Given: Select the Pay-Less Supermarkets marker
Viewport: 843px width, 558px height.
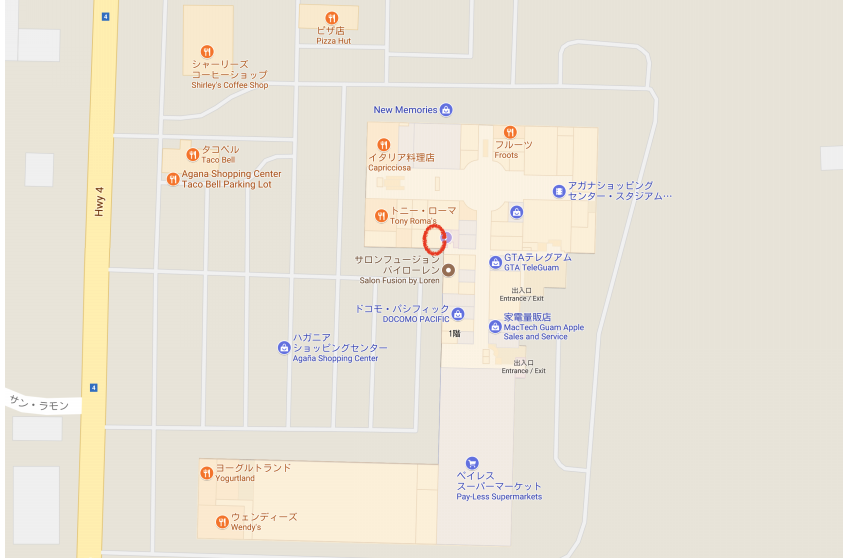Looking at the screenshot, I should [x=472, y=463].
